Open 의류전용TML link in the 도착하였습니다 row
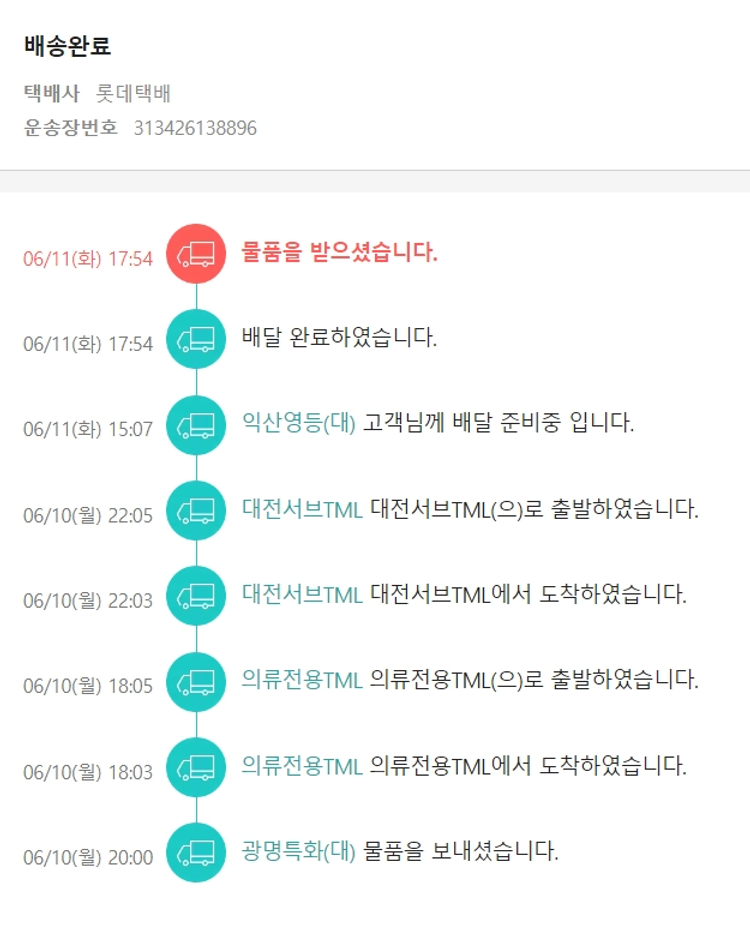 click(x=302, y=767)
